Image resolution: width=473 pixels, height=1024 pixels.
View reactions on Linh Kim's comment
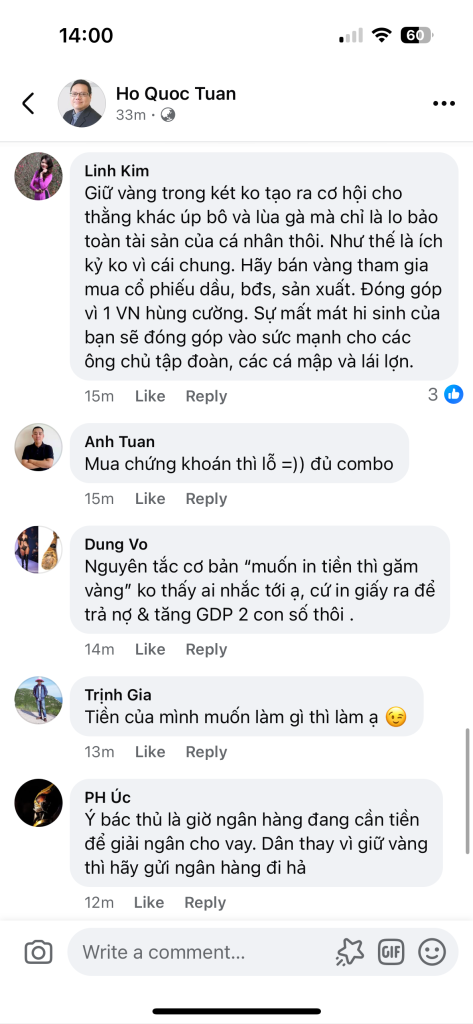(x=446, y=394)
